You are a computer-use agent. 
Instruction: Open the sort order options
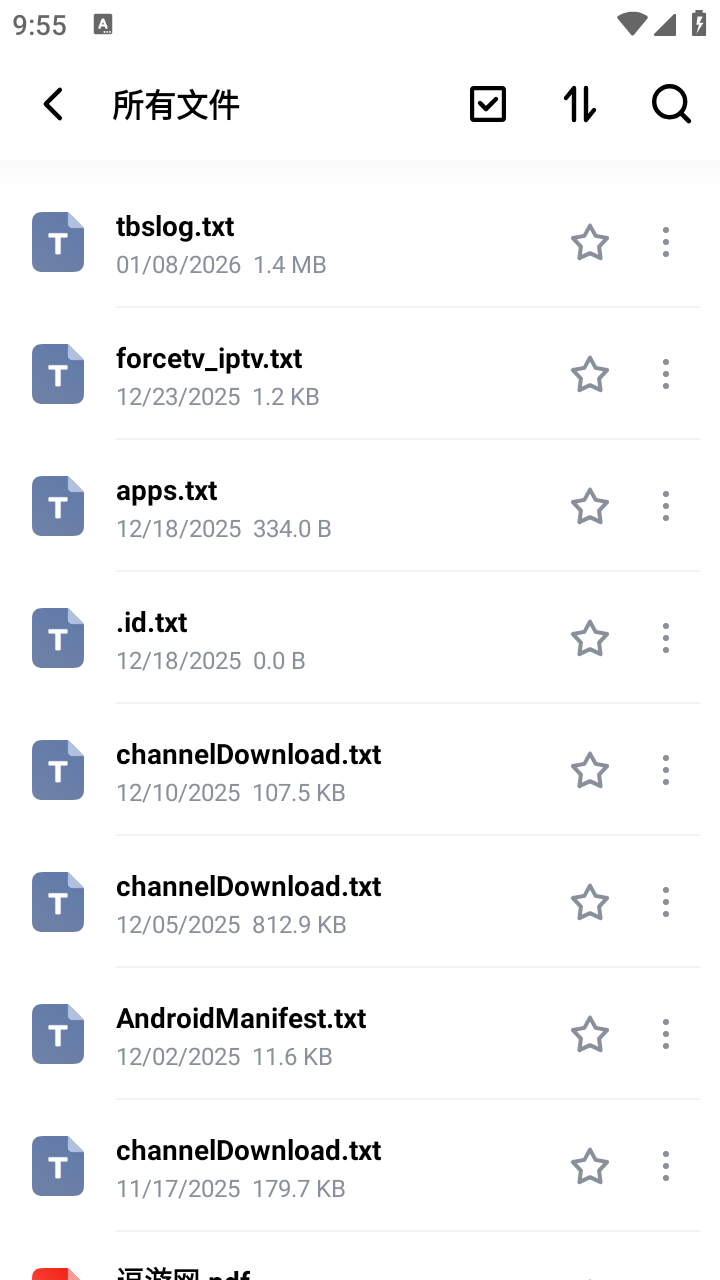tap(580, 104)
